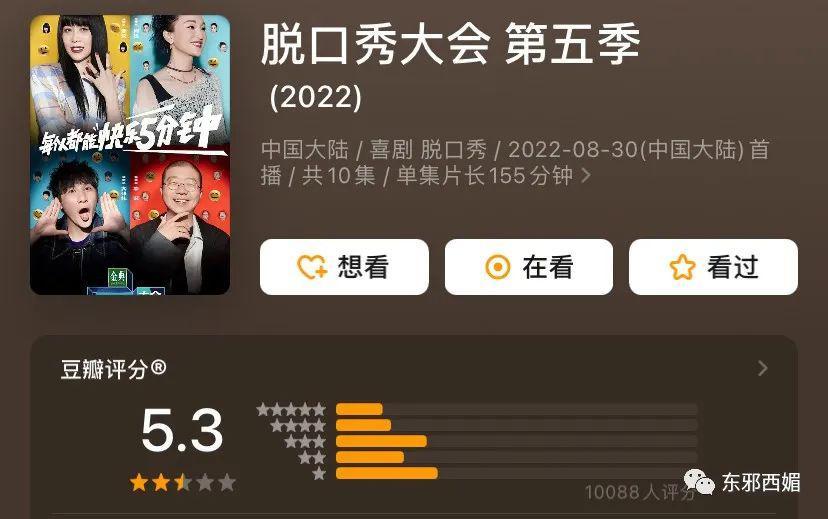Mark the show as 看过
828x519 pixels.
tap(712, 267)
